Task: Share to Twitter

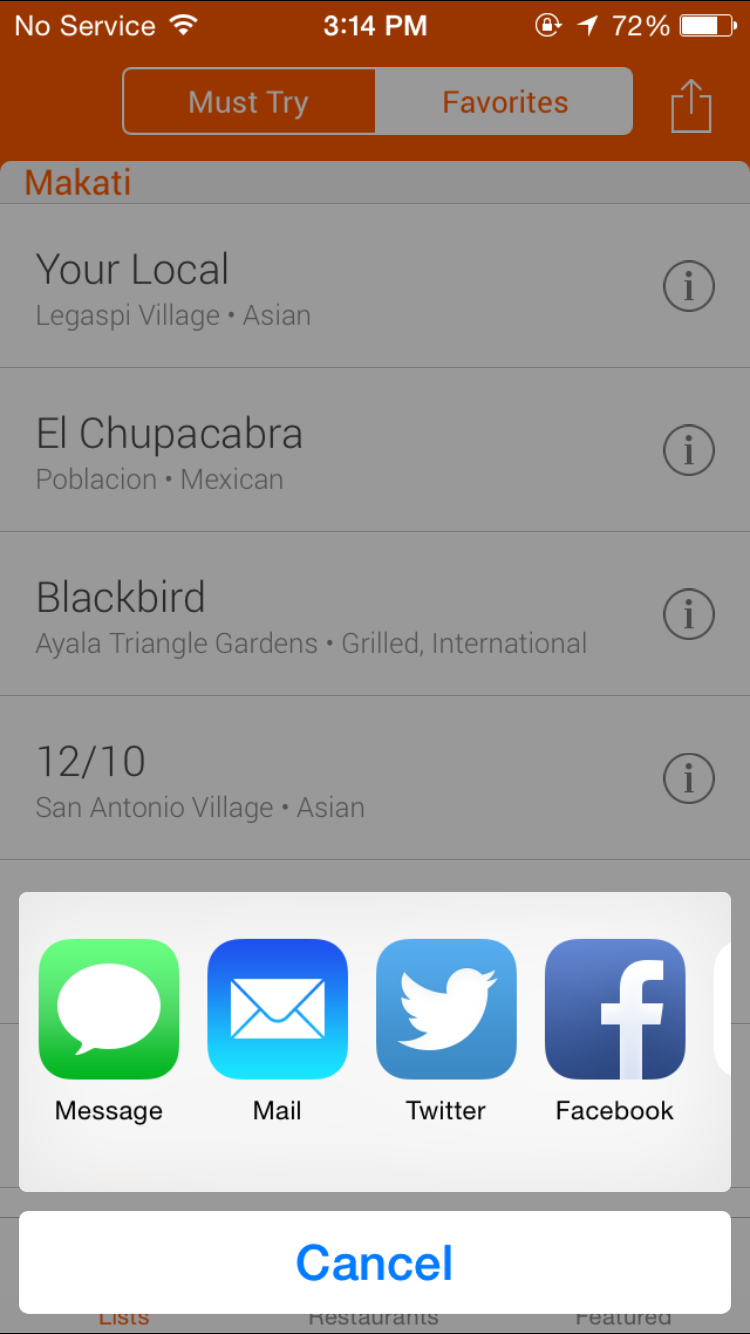Action: point(446,1010)
